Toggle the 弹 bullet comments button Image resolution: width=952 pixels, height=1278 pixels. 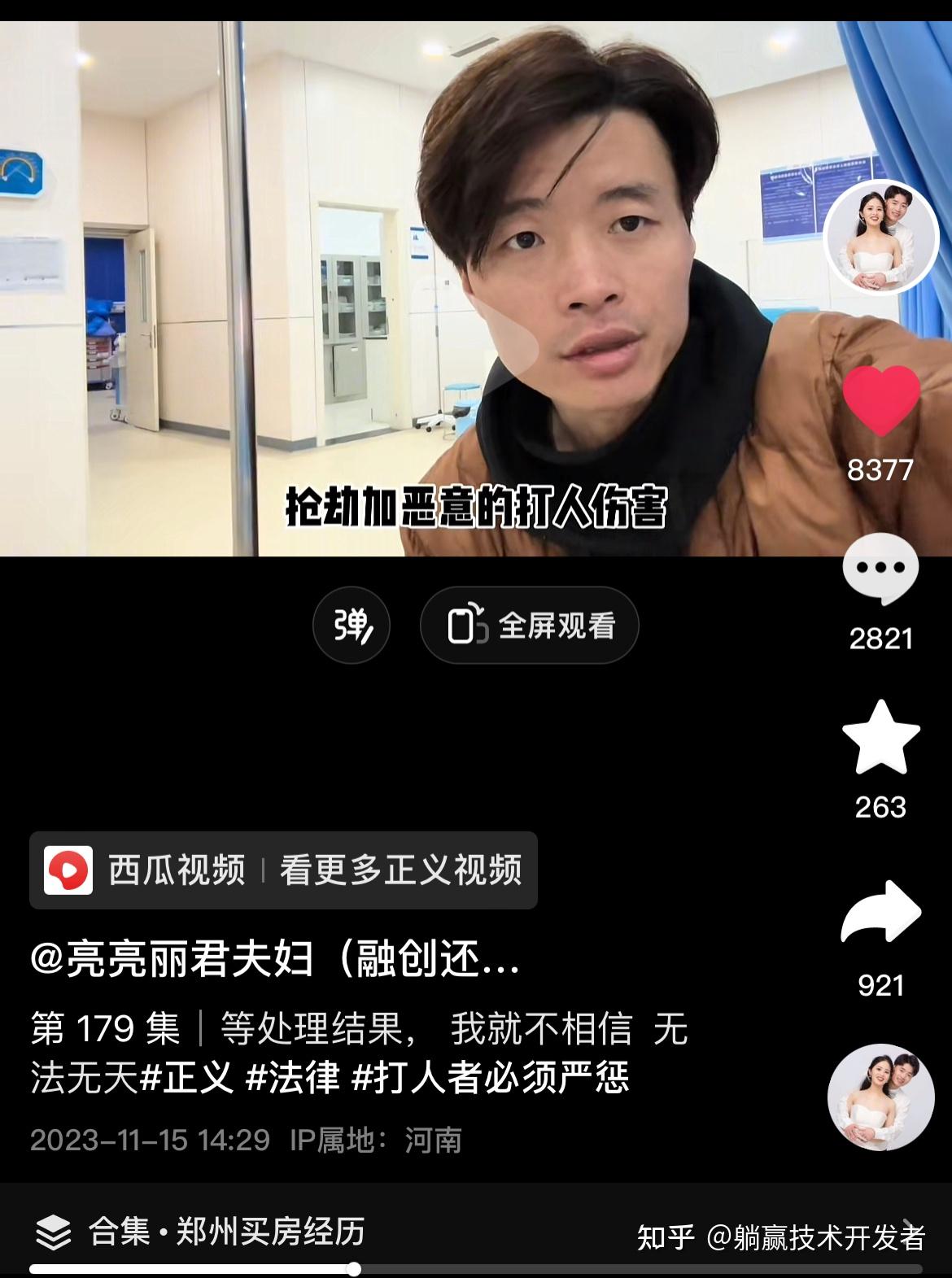click(352, 625)
